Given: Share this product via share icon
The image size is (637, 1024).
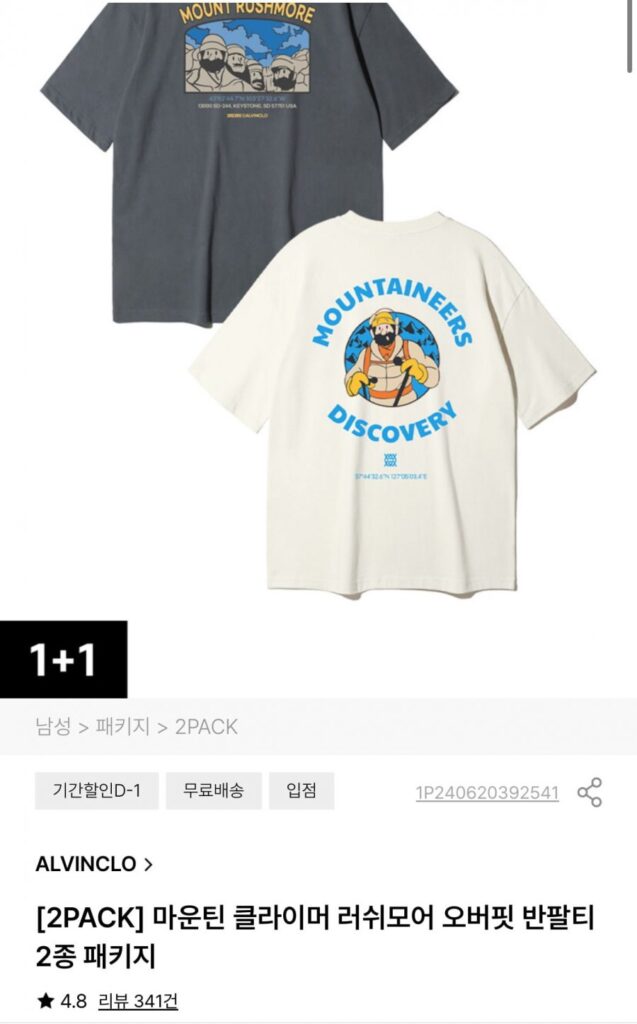Looking at the screenshot, I should click(x=590, y=792).
